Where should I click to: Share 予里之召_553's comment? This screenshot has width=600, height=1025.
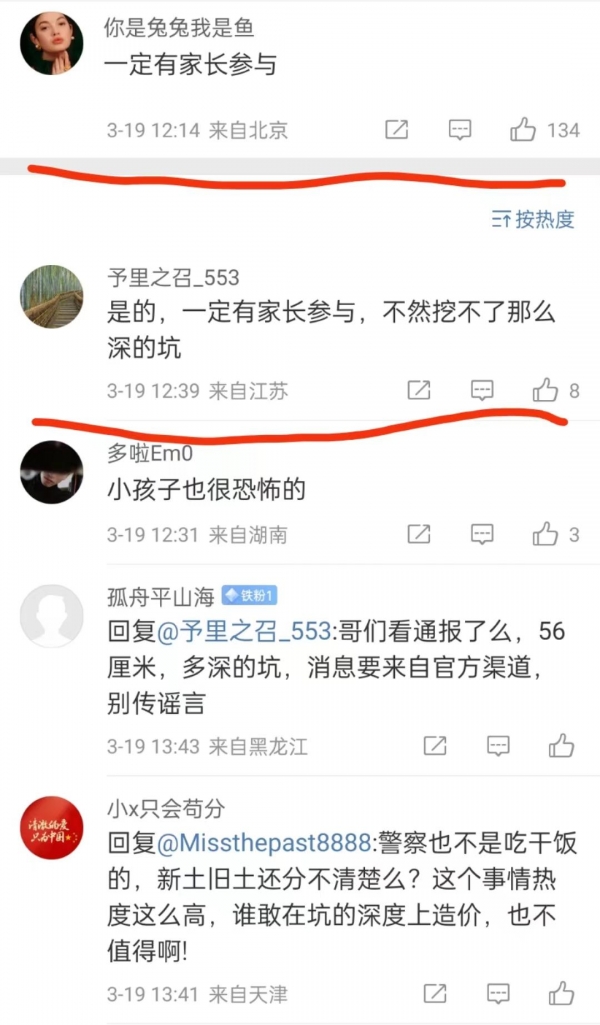point(419,391)
